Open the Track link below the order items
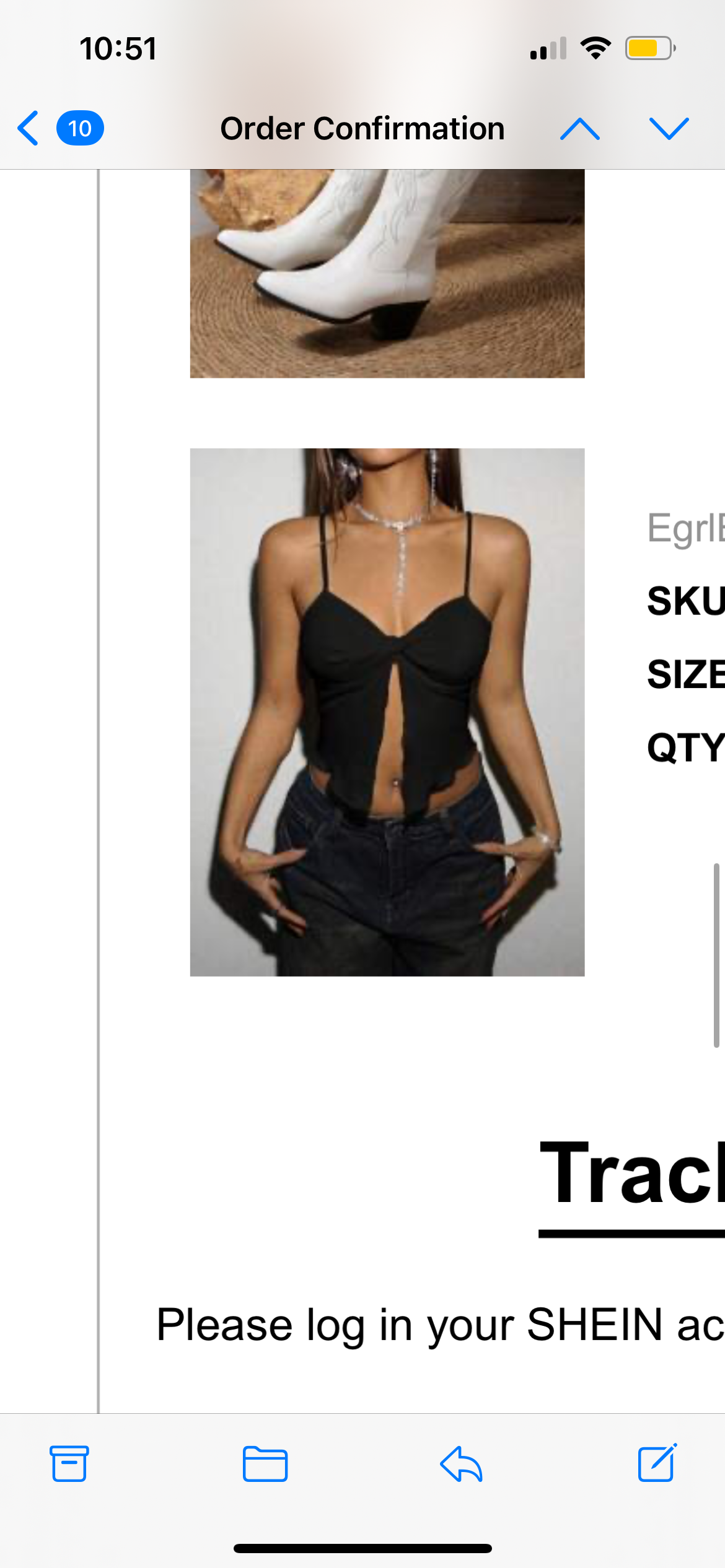 pos(632,1175)
